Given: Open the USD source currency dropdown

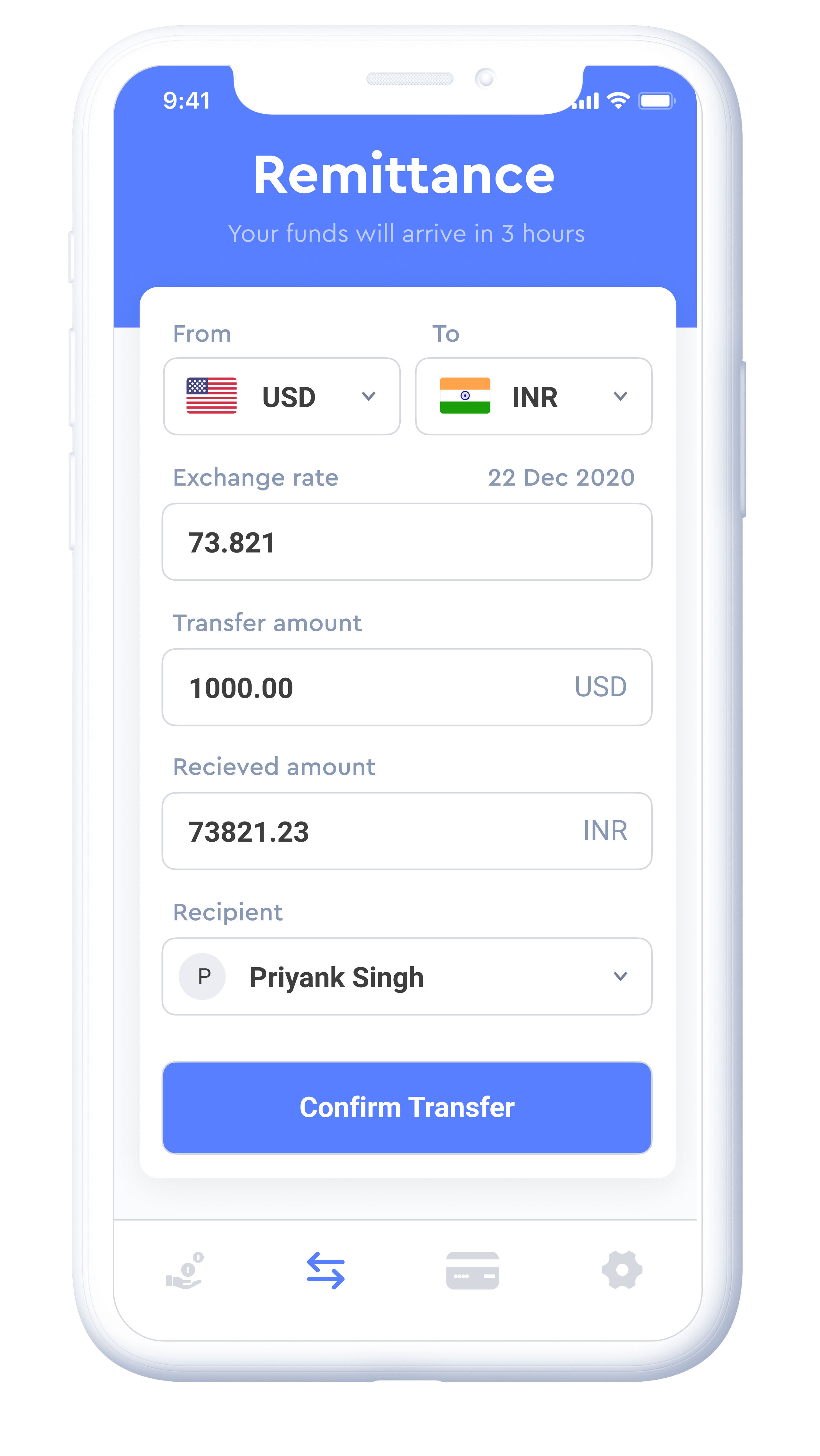Looking at the screenshot, I should [282, 396].
